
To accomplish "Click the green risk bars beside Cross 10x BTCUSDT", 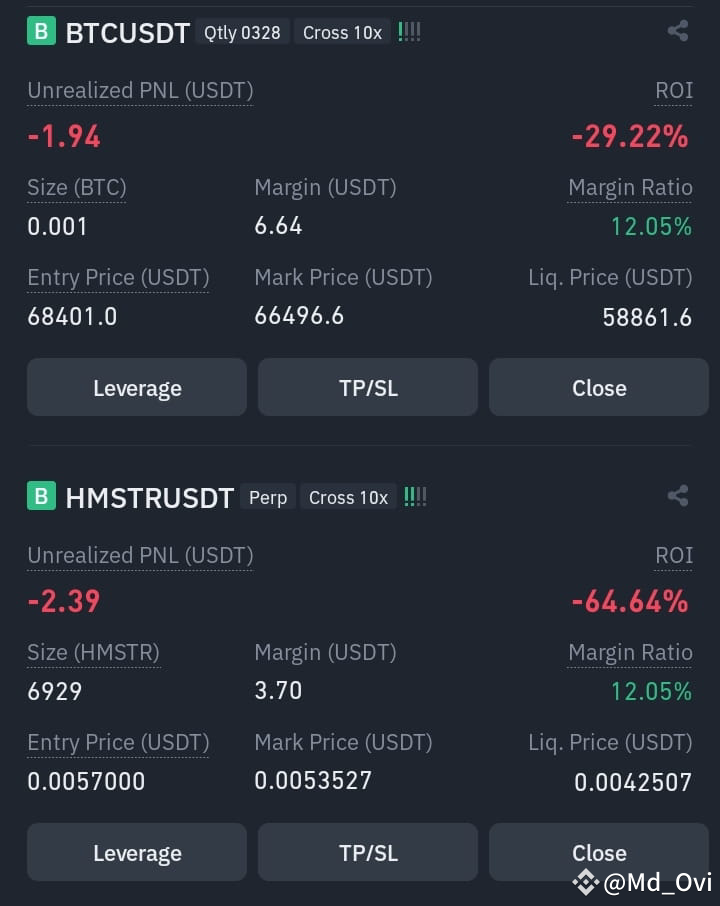I will pos(409,31).
